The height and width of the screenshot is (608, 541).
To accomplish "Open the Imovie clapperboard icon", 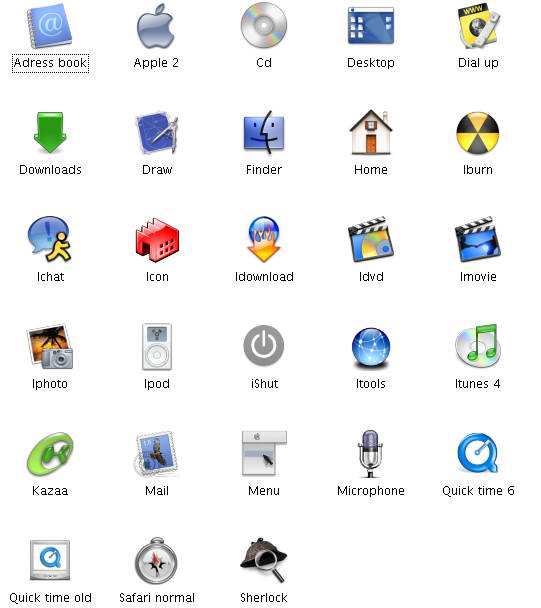I will [x=478, y=239].
